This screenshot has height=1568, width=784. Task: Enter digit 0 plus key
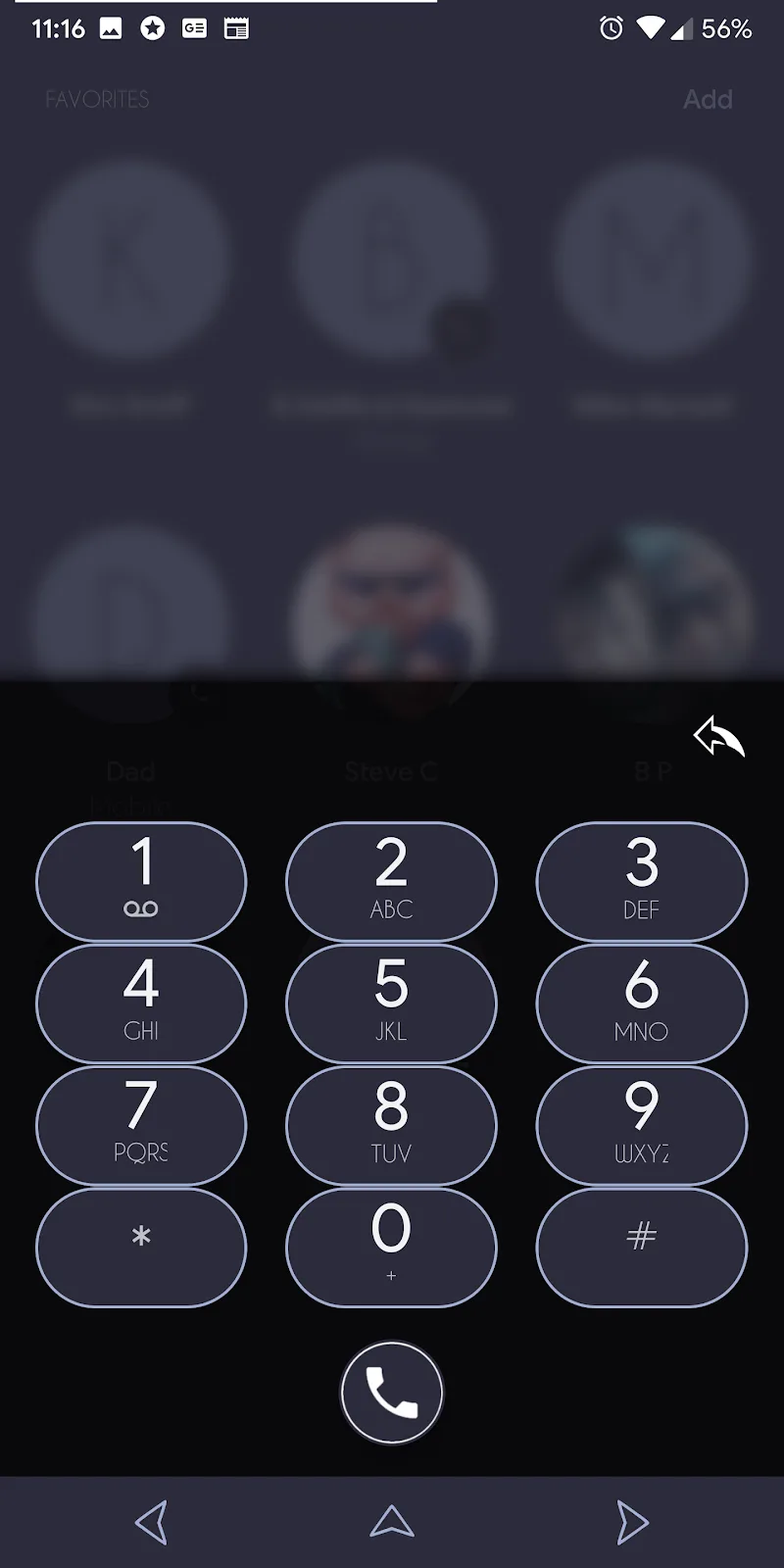[391, 1247]
